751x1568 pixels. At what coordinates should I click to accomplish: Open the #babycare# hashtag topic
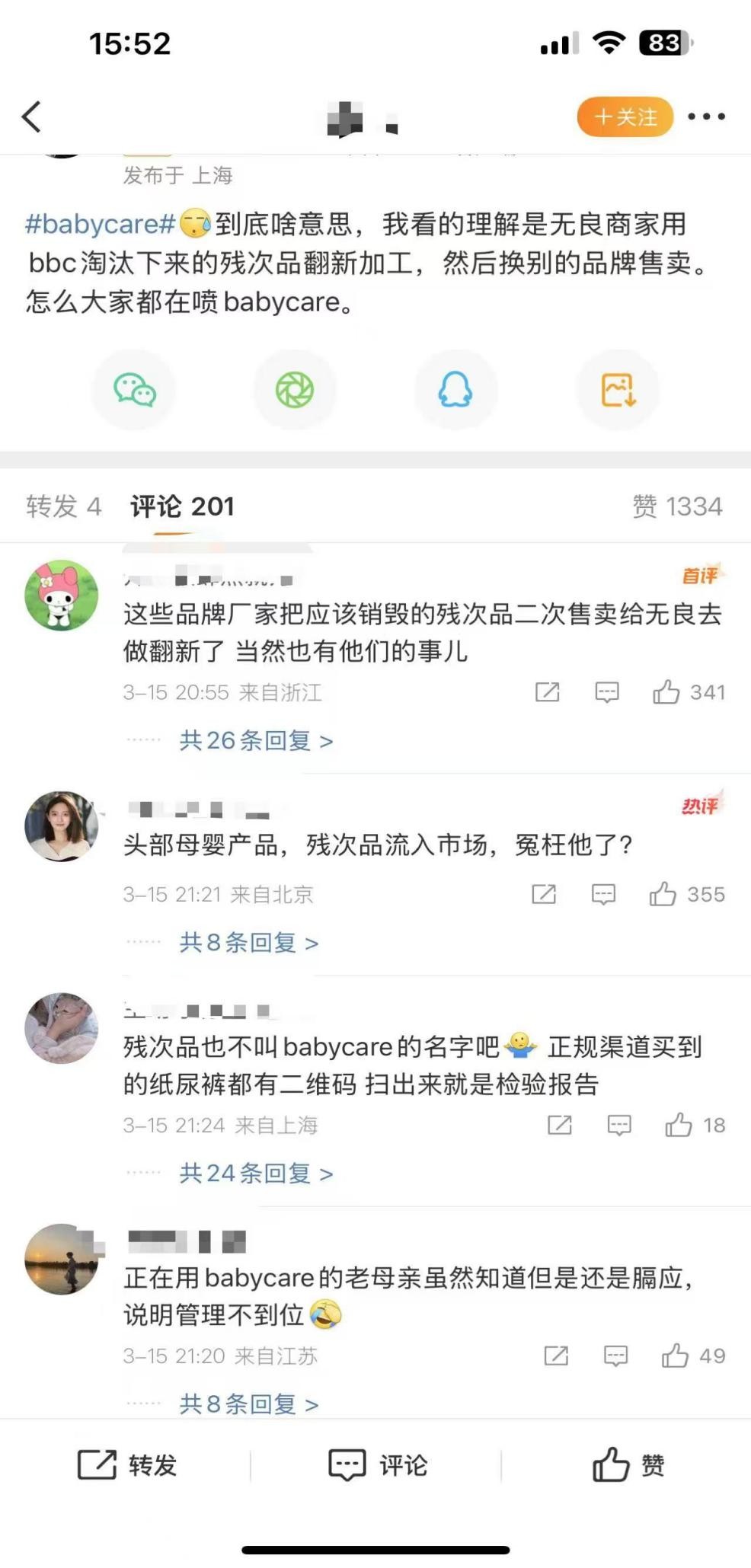coord(101,224)
